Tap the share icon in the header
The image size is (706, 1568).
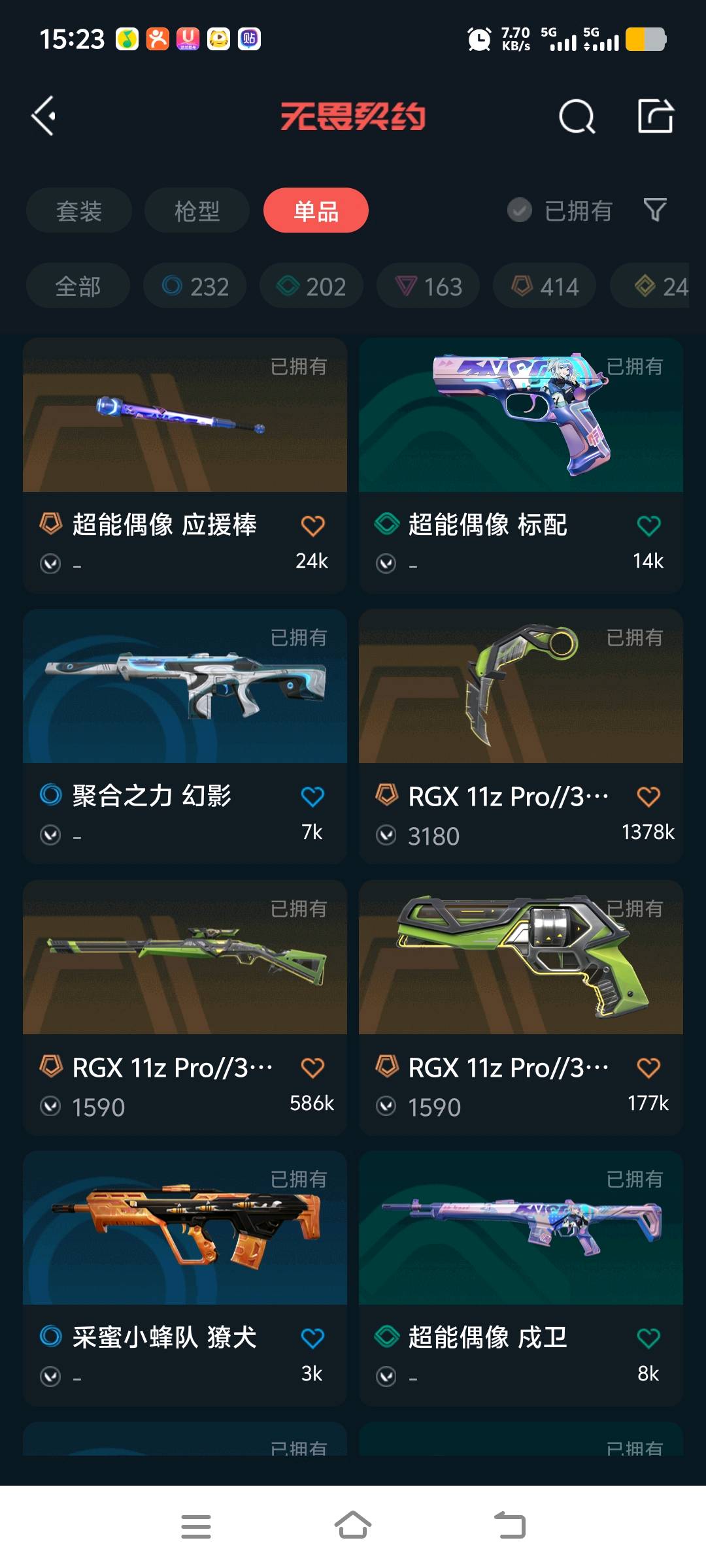655,116
